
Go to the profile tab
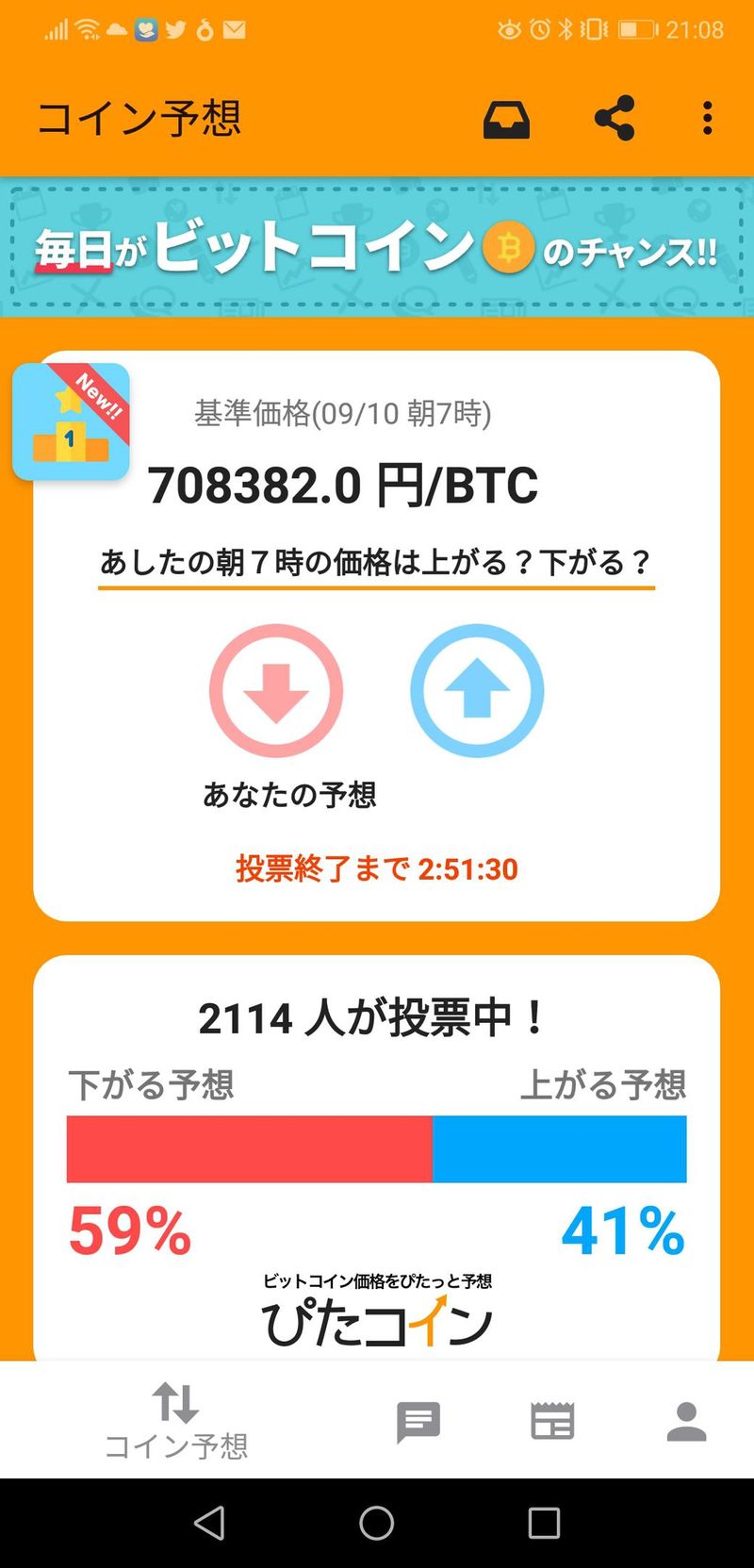pyautogui.click(x=686, y=1421)
